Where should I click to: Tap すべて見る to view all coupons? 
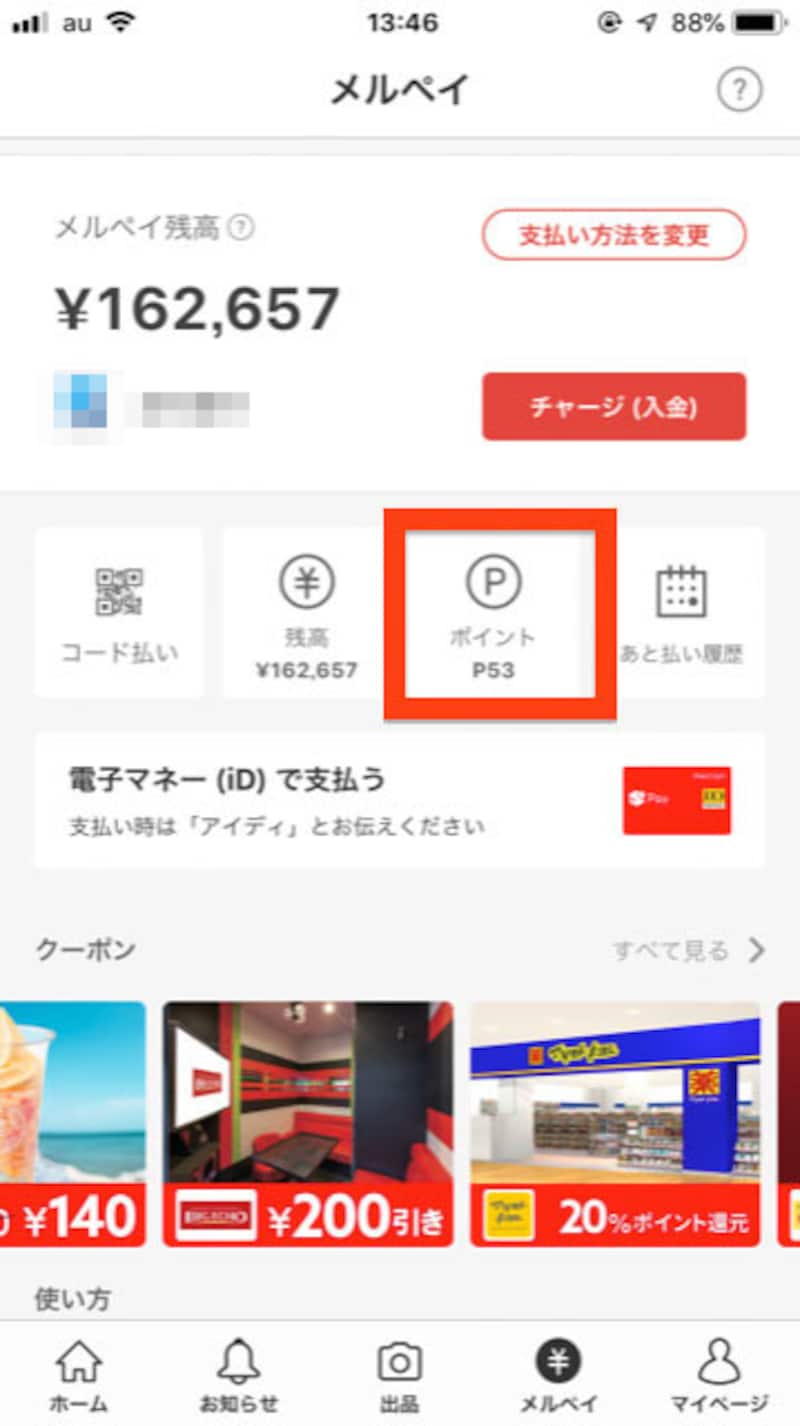tap(688, 950)
